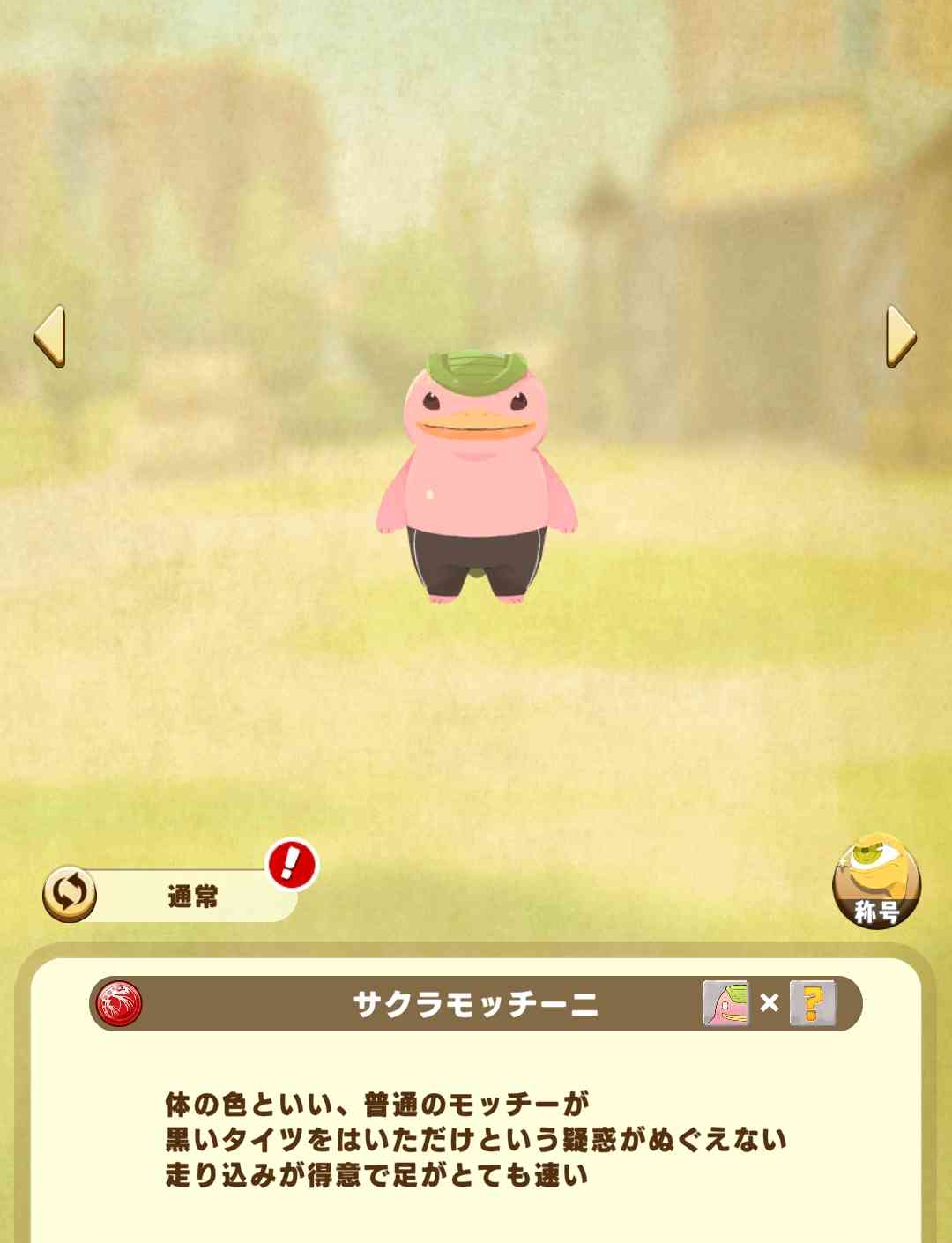Switch the 通常 display mode
The height and width of the screenshot is (1243, 952).
[71, 894]
